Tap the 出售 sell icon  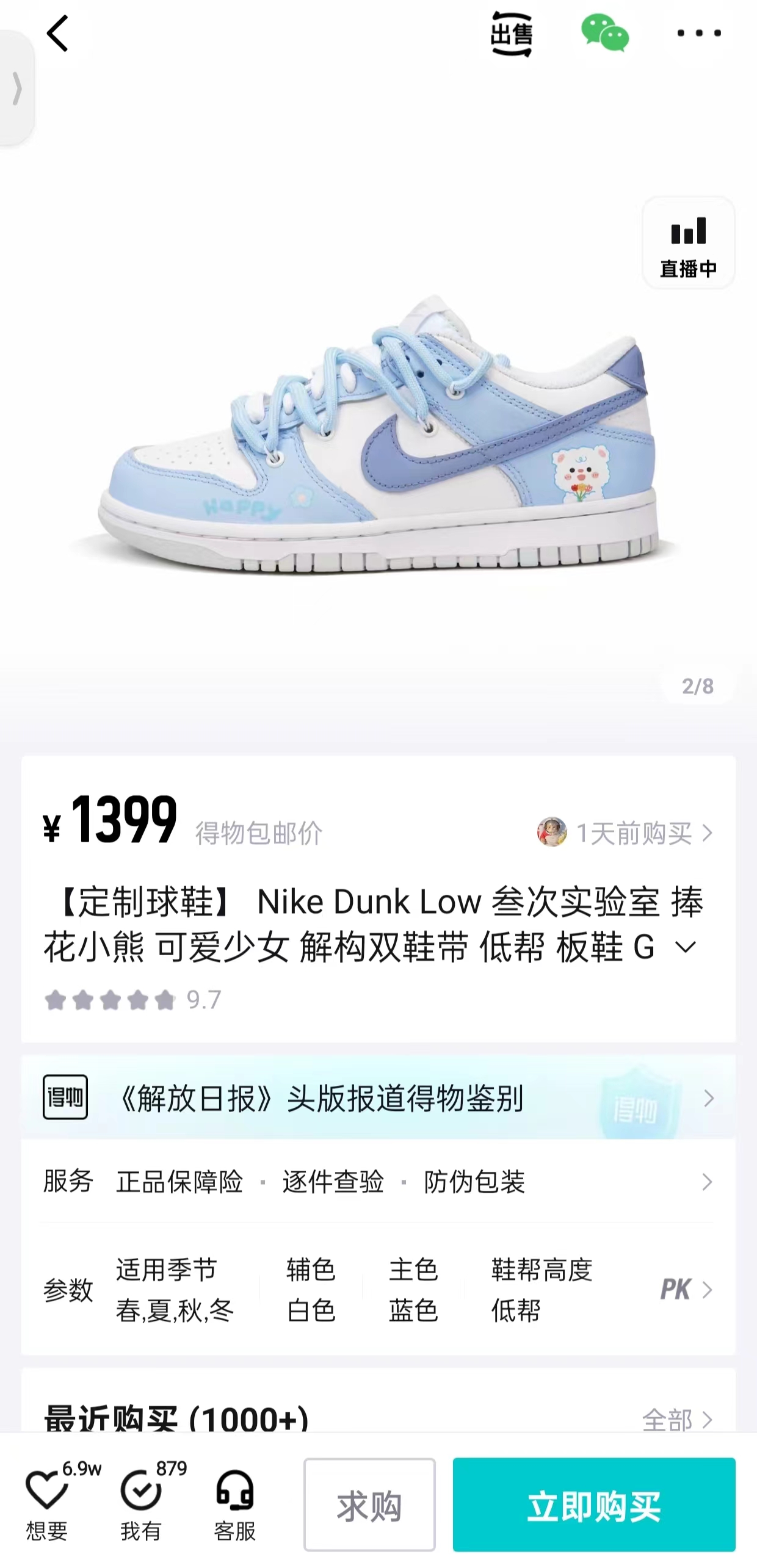pyautogui.click(x=511, y=34)
